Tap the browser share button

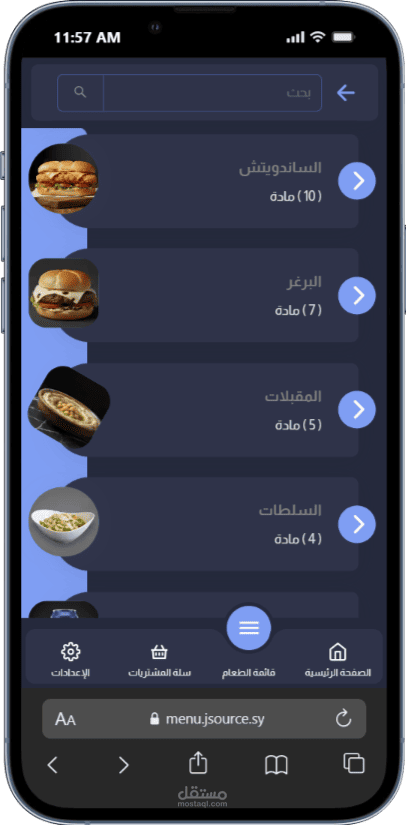(x=198, y=763)
